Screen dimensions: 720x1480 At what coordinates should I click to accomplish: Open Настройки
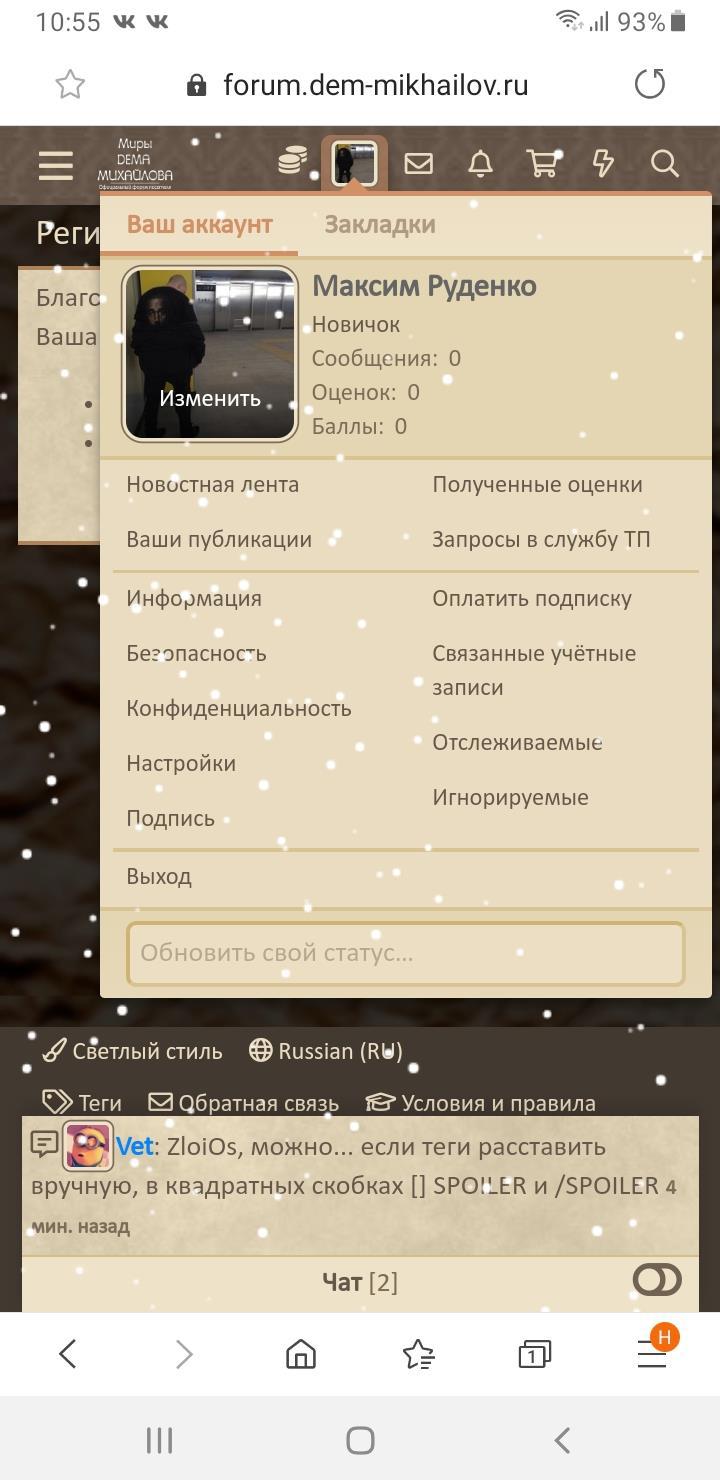click(181, 764)
